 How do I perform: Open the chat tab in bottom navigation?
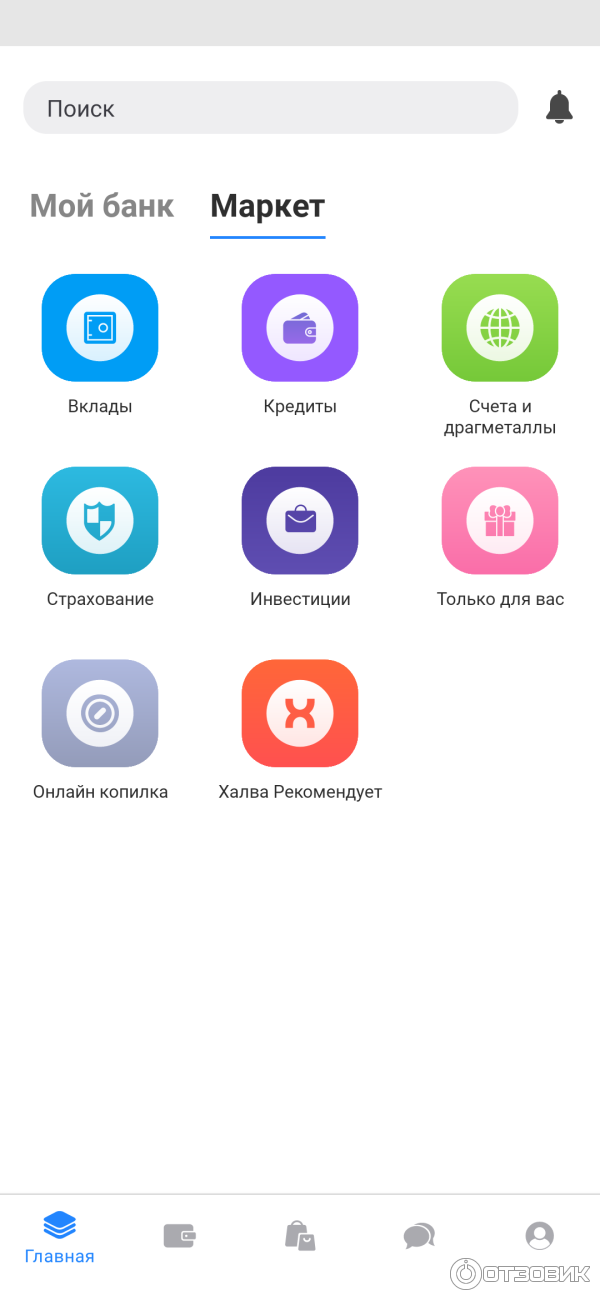[x=419, y=1236]
